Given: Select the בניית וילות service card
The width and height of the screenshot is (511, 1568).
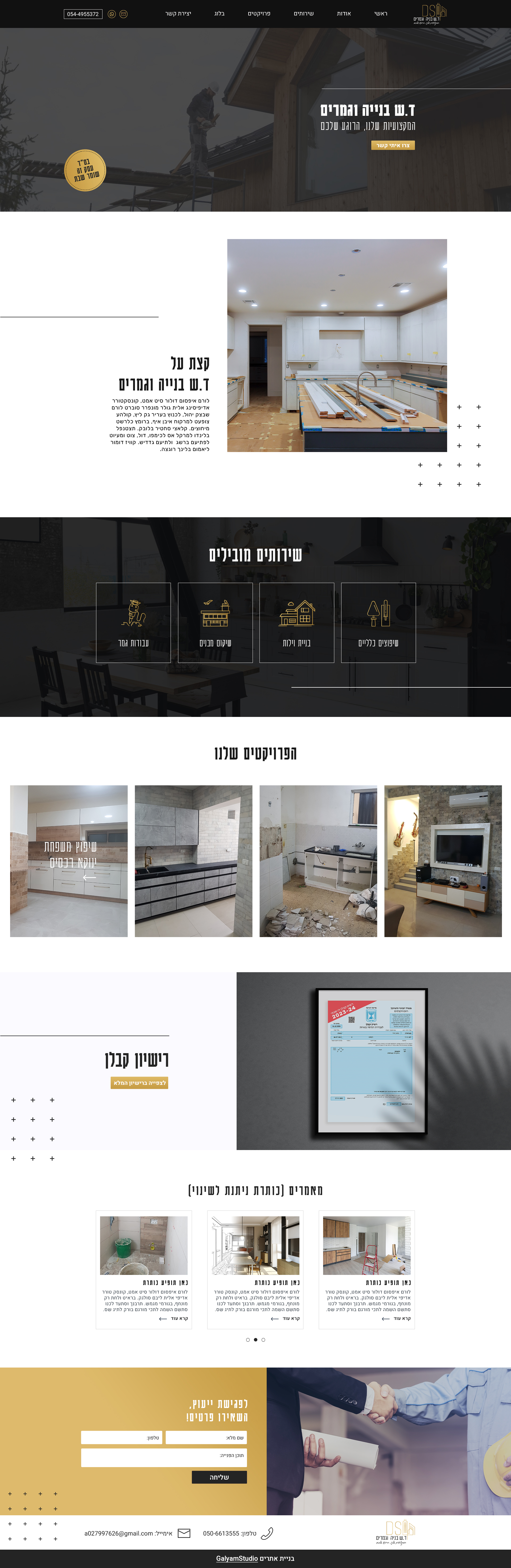Looking at the screenshot, I should [x=296, y=622].
